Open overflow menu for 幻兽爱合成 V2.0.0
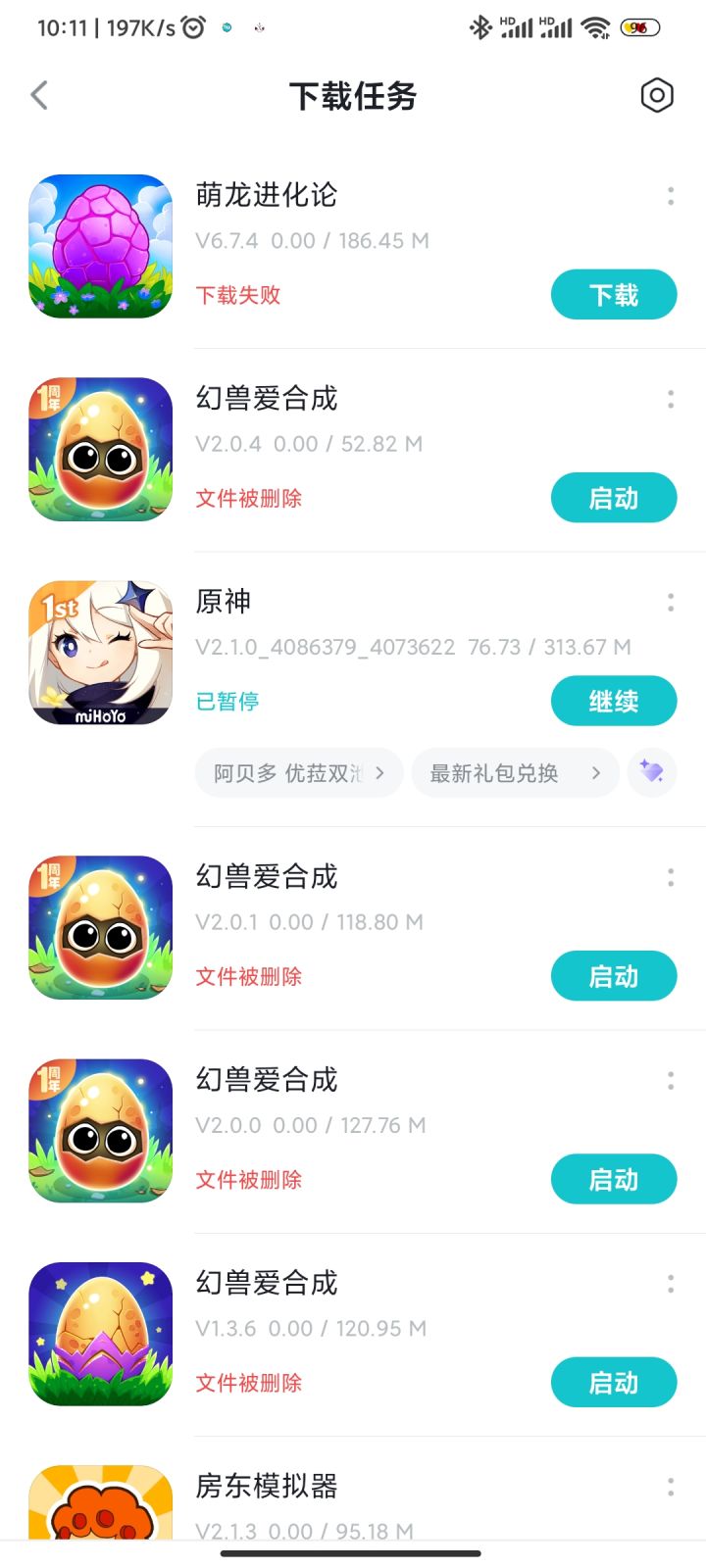706x1568 pixels. (x=671, y=1080)
